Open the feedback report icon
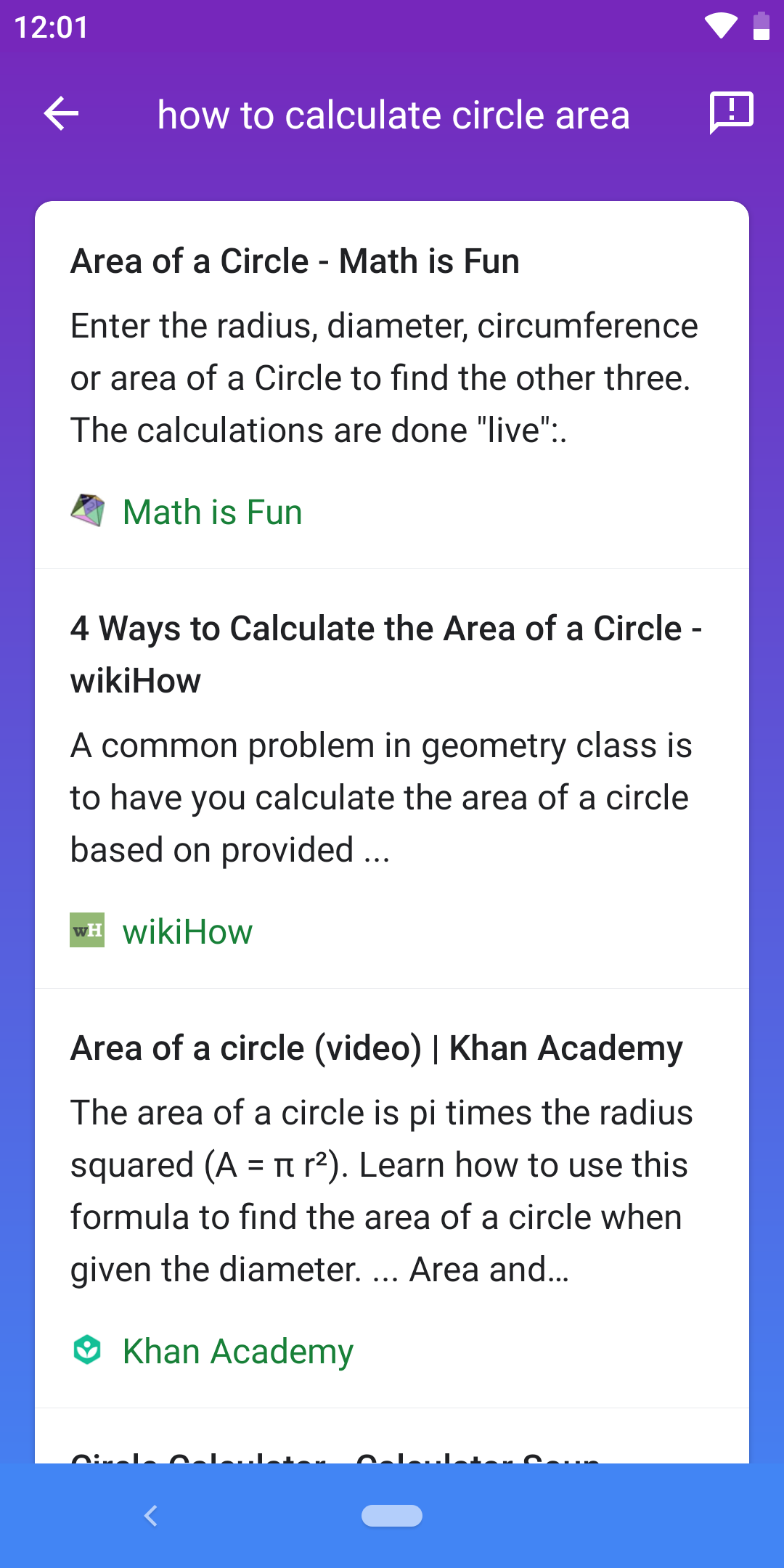This screenshot has height=1568, width=784. click(x=731, y=113)
